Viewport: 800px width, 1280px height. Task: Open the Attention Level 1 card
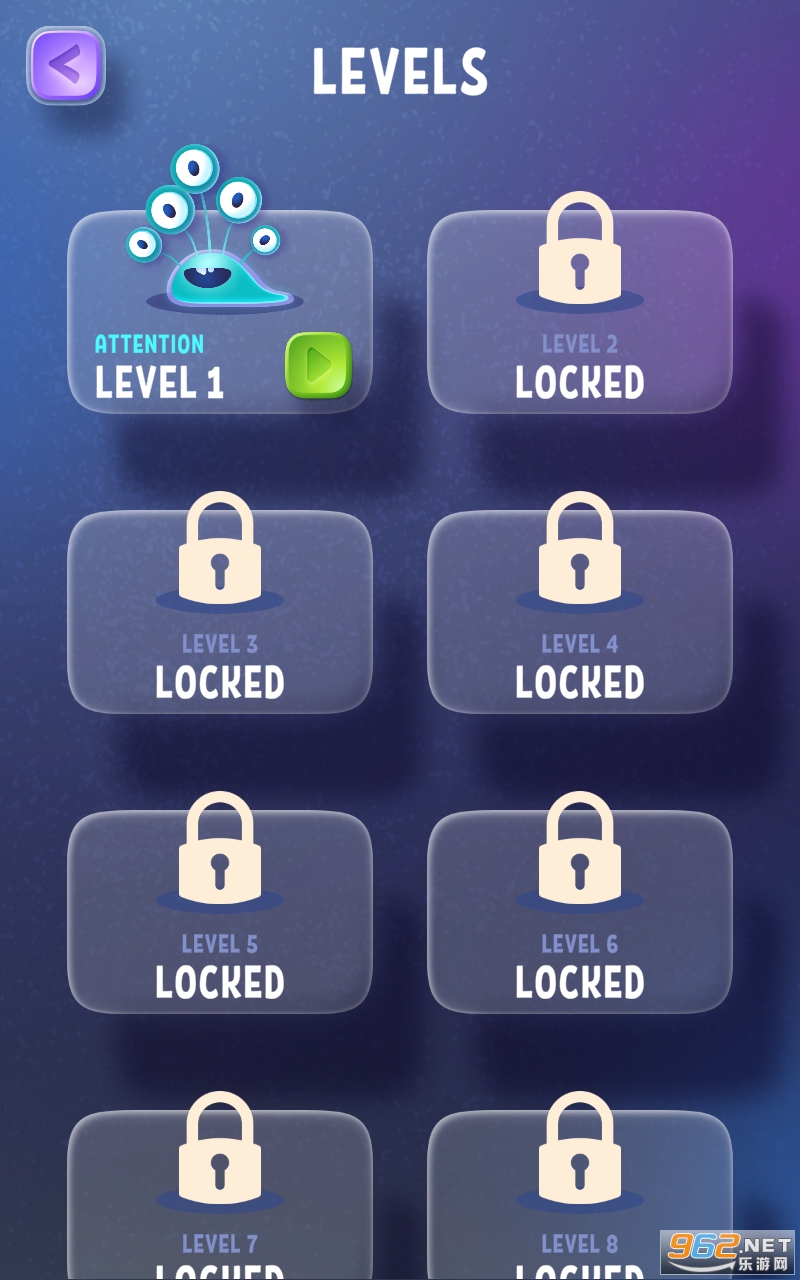[x=220, y=312]
